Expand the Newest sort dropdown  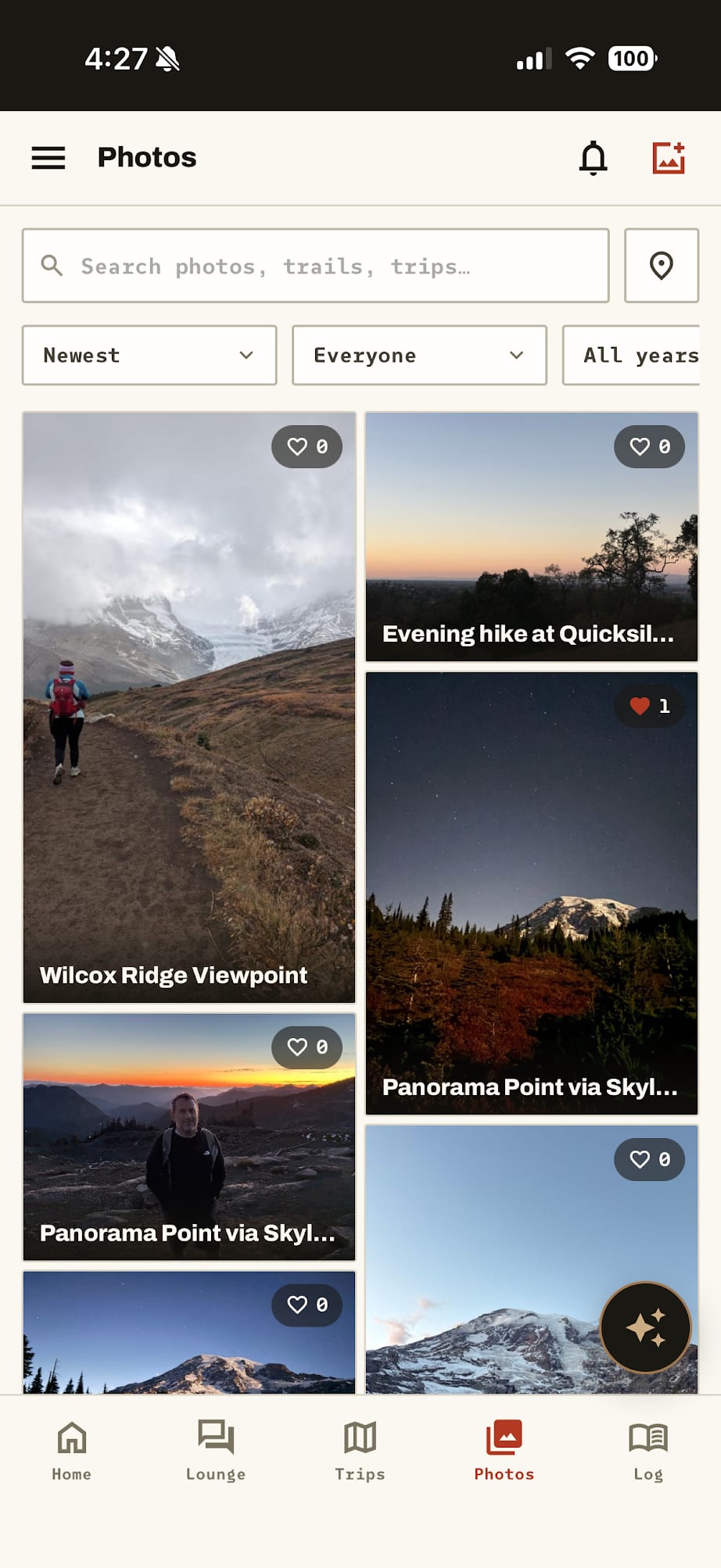(149, 355)
